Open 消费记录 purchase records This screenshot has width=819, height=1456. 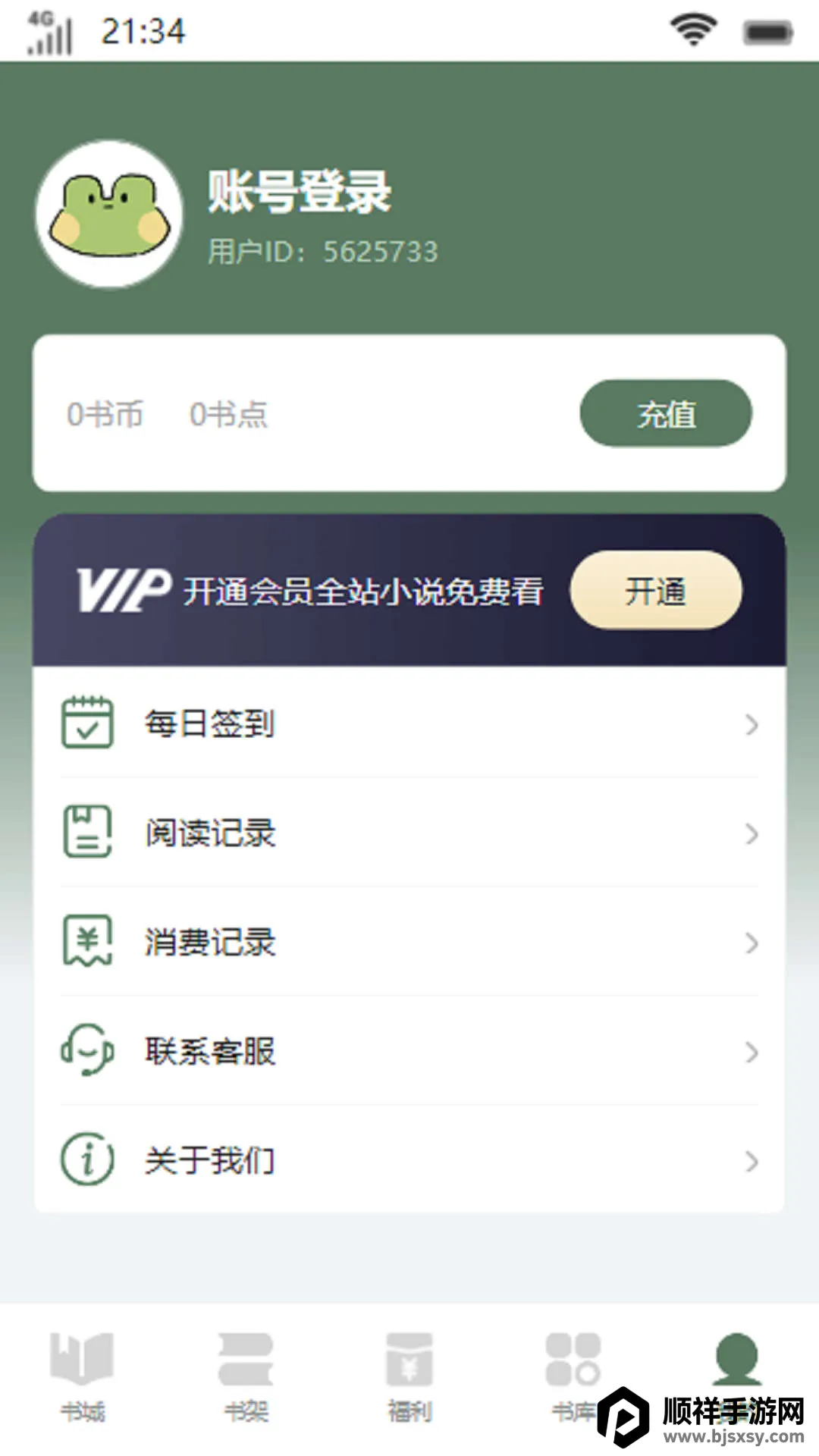409,943
